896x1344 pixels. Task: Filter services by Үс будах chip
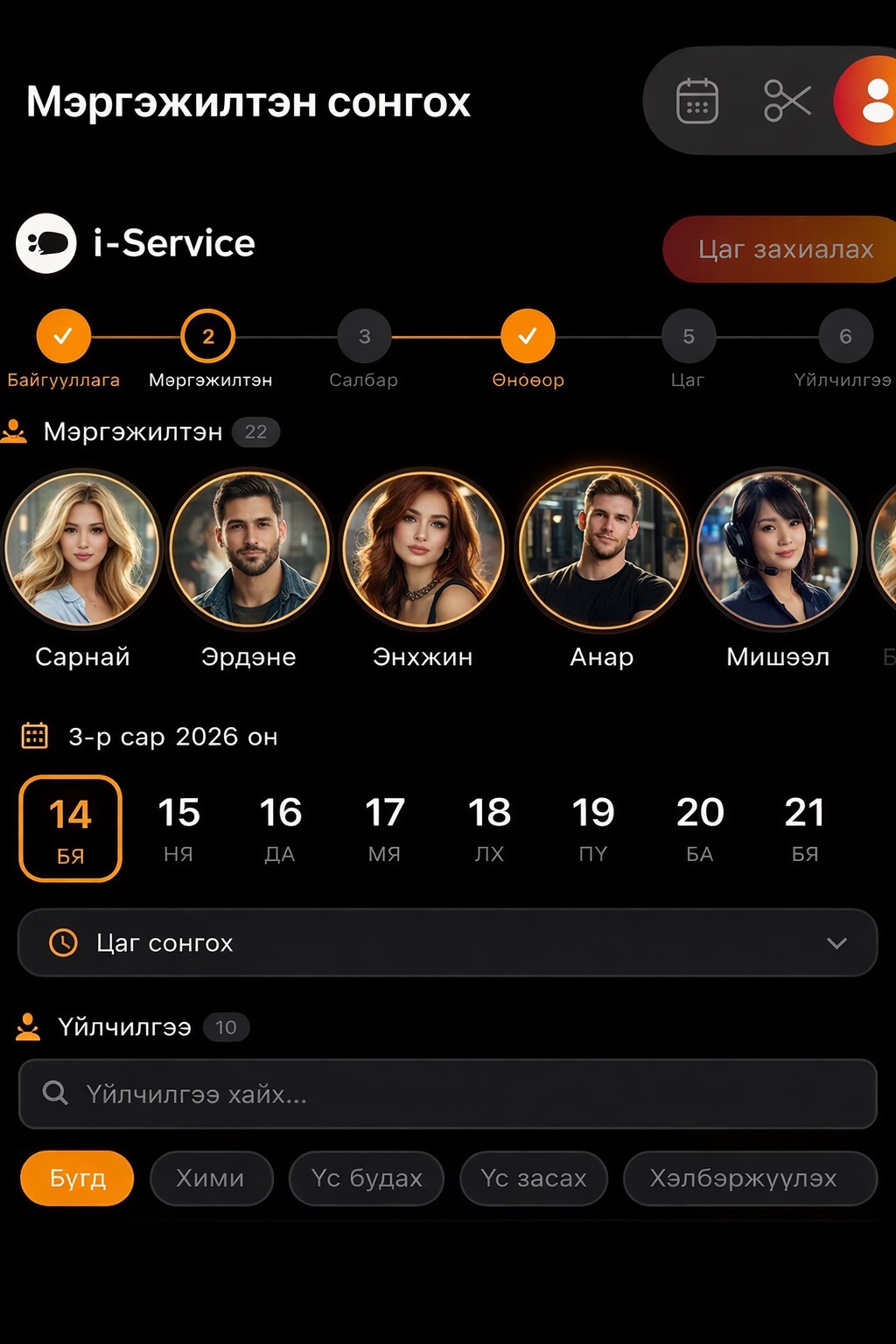tap(367, 1179)
